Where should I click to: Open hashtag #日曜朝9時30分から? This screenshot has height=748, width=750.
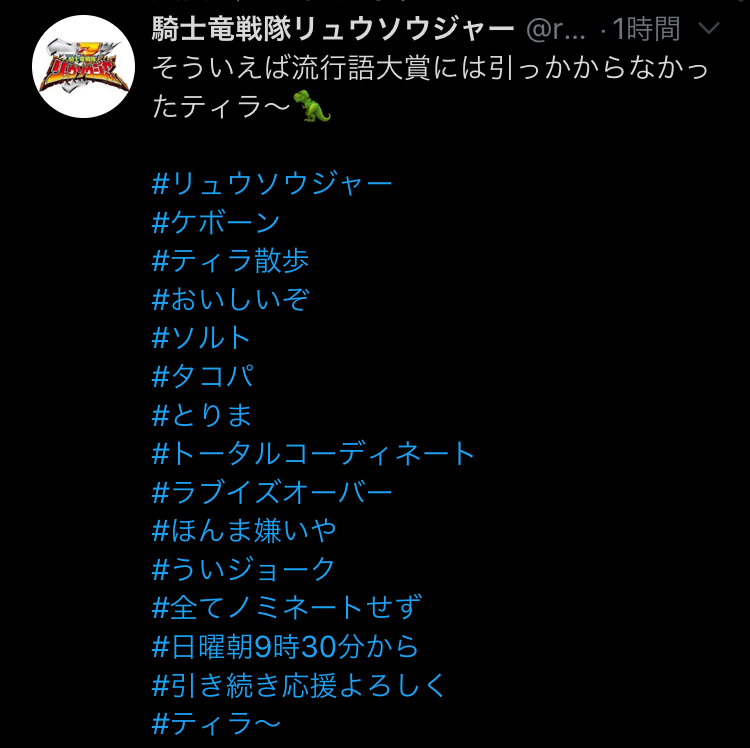(x=285, y=646)
